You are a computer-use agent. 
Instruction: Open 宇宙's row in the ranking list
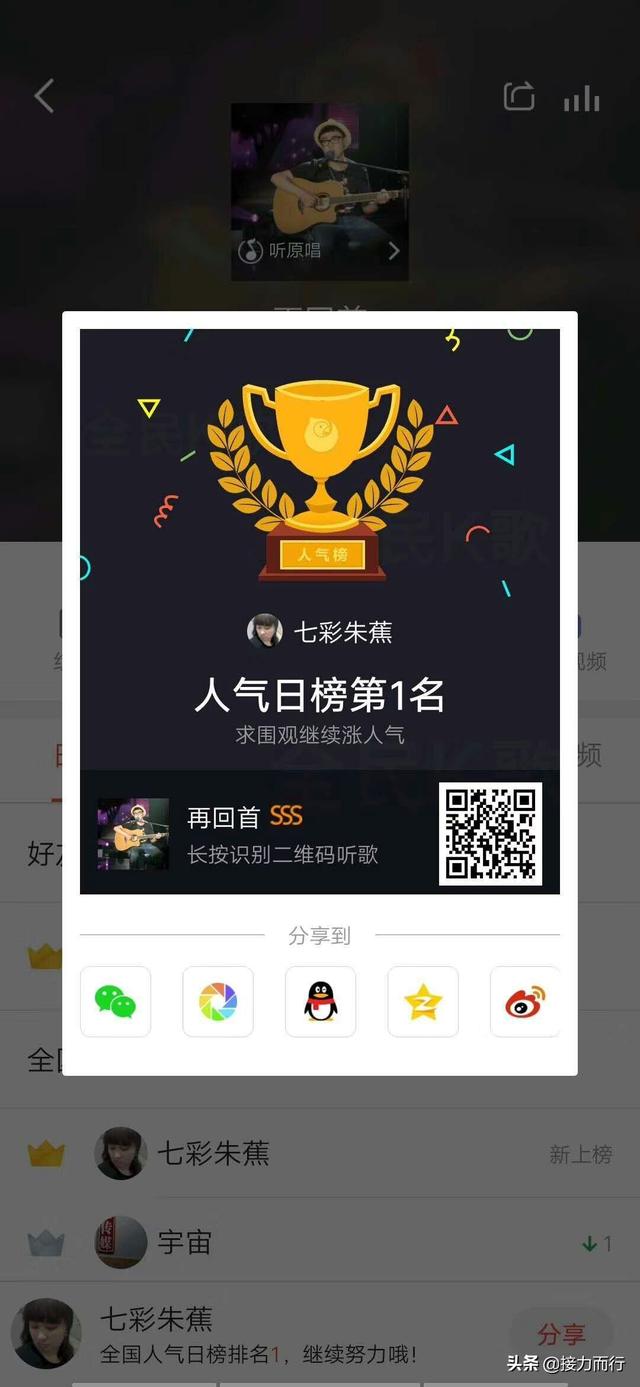coord(320,1242)
